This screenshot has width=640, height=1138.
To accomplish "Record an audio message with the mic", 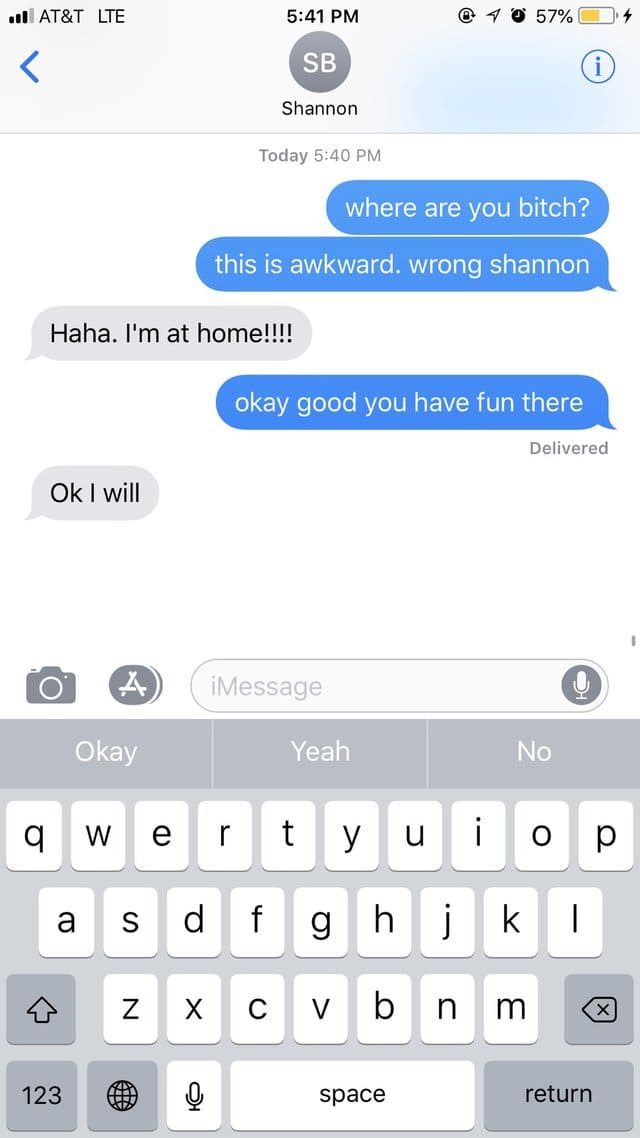I will click(581, 685).
